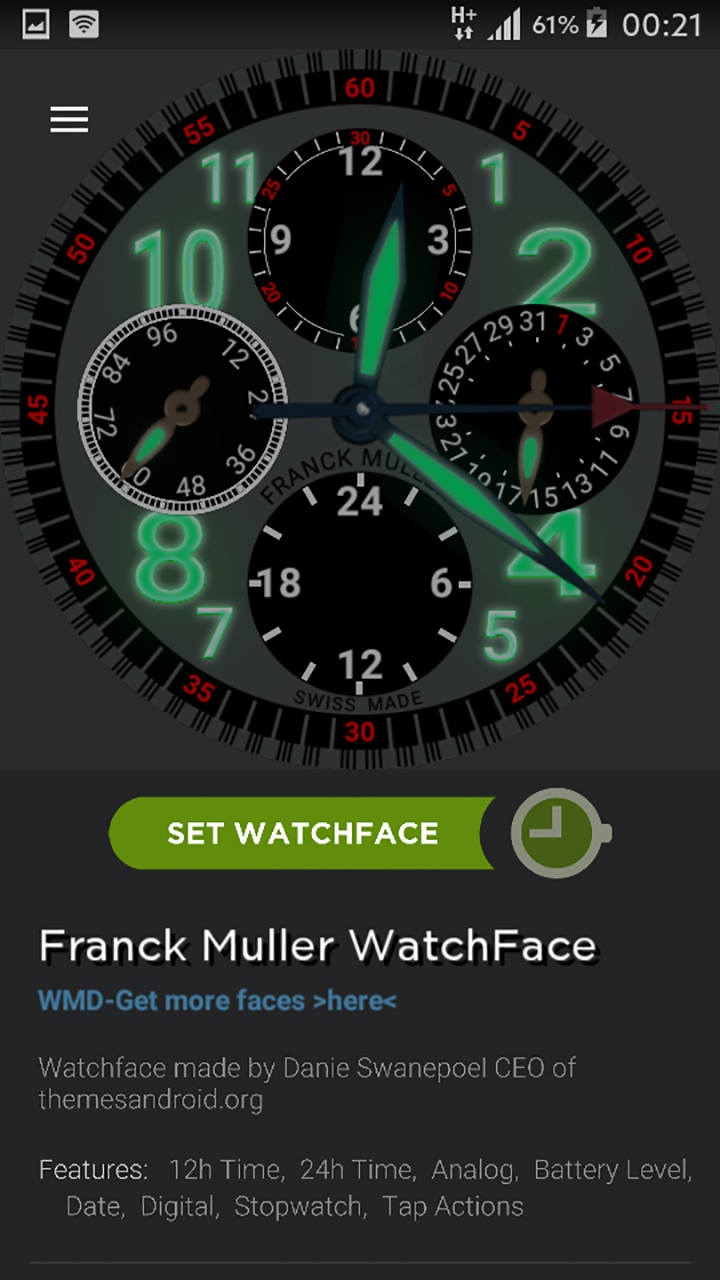Open the WMD get more faces link

coord(216,1000)
